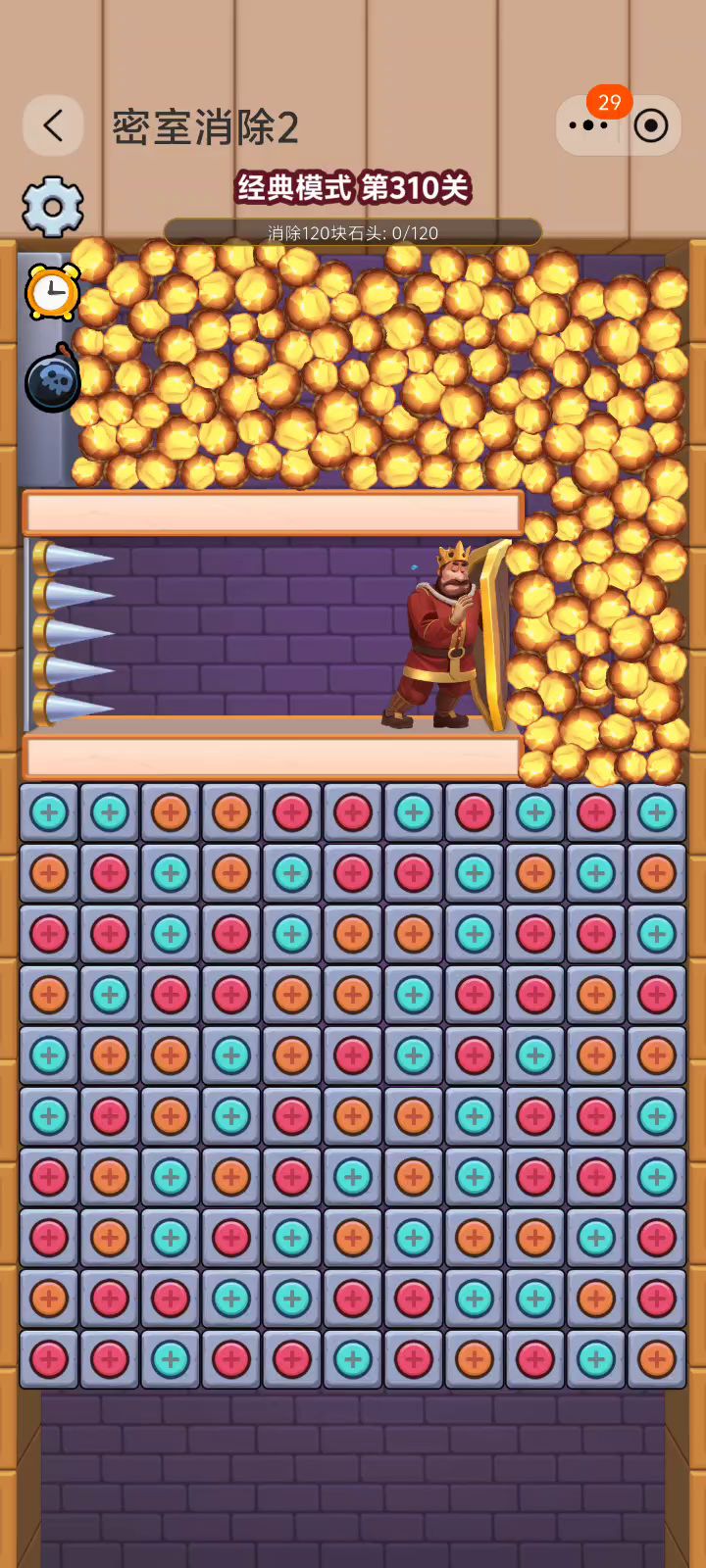The image size is (706, 1568).
Task: Open the mini program three-dot menu
Action: (x=588, y=125)
